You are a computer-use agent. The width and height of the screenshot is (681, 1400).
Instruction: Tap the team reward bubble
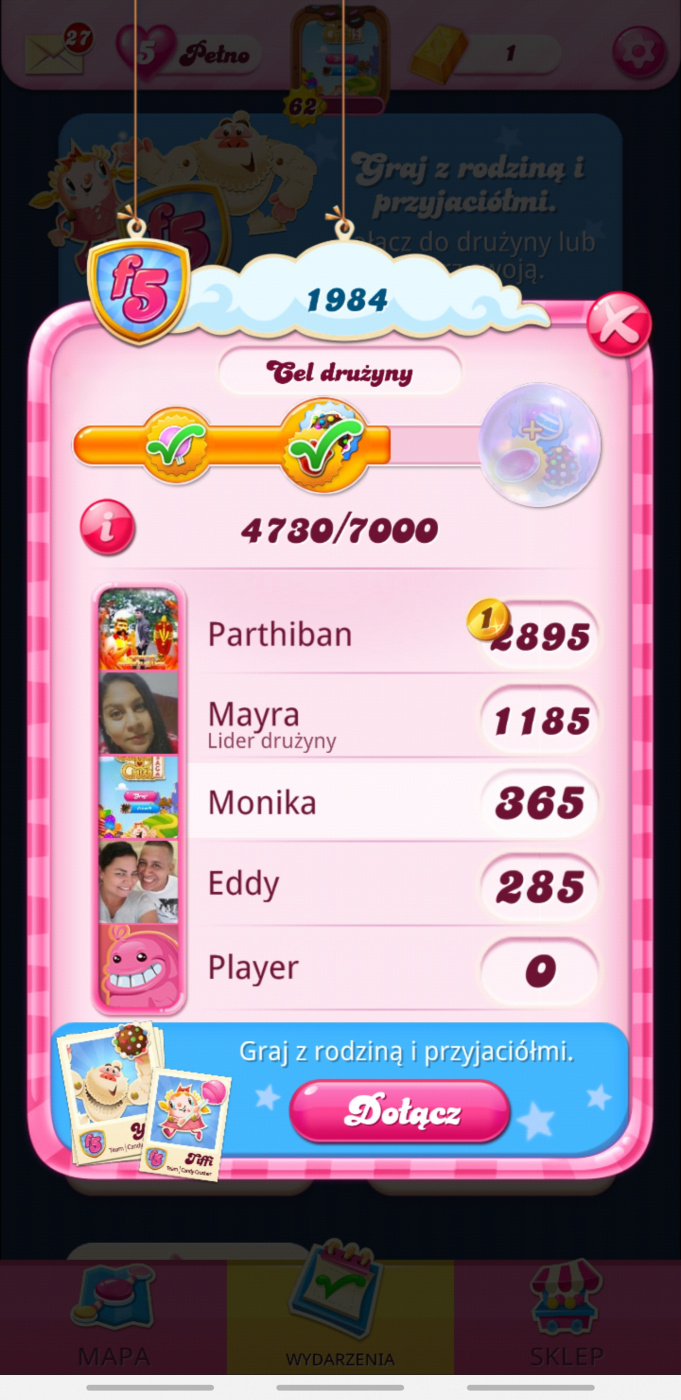click(540, 445)
